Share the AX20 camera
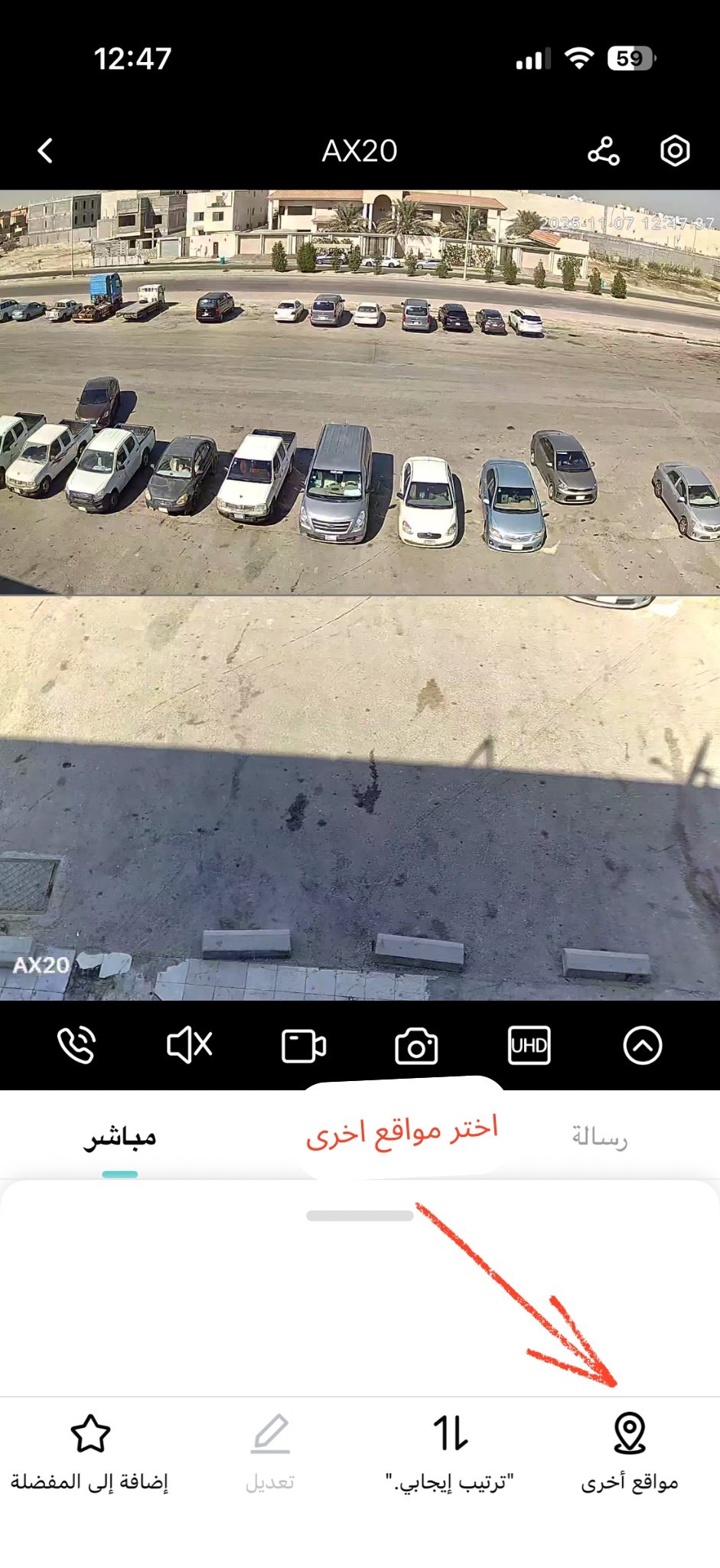The width and height of the screenshot is (720, 1568). click(603, 151)
